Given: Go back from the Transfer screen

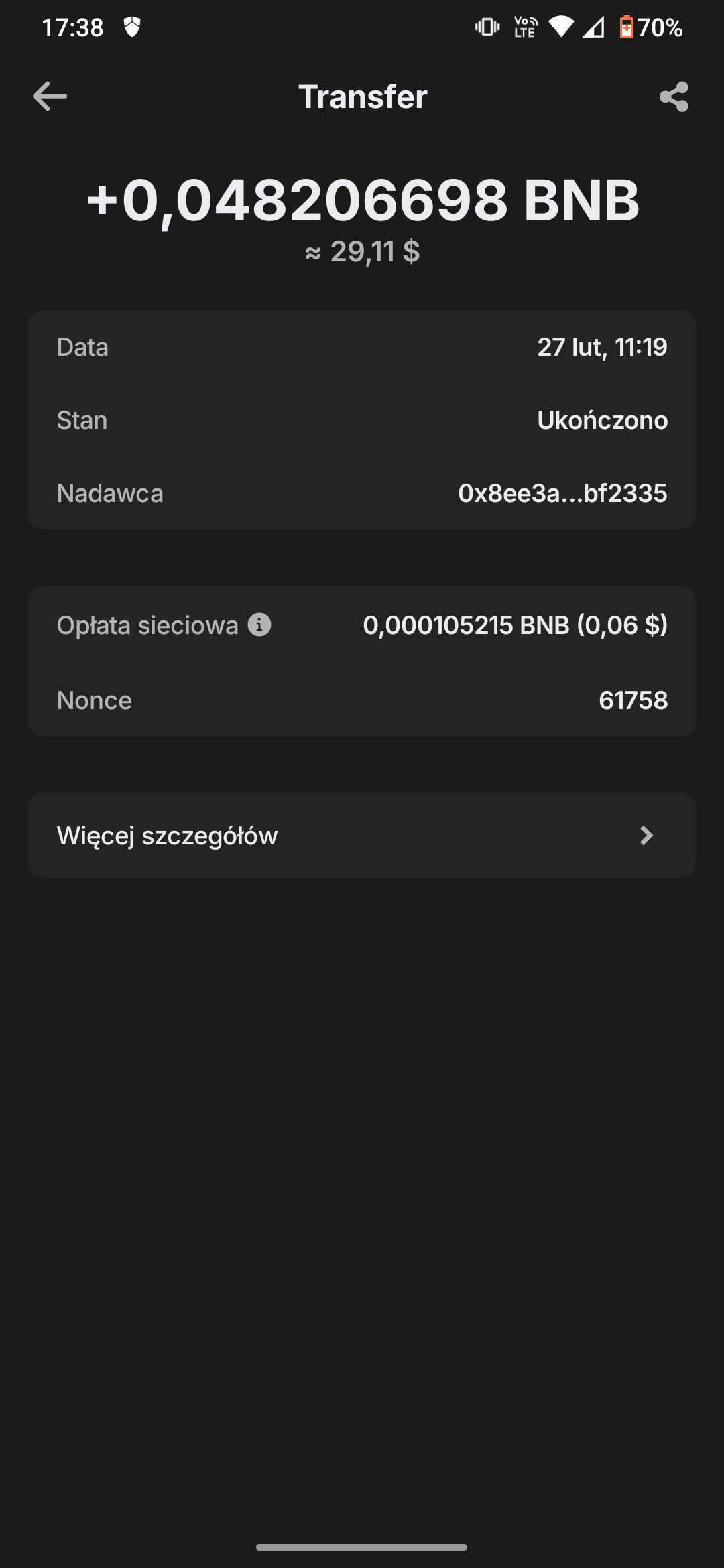Looking at the screenshot, I should pos(50,96).
